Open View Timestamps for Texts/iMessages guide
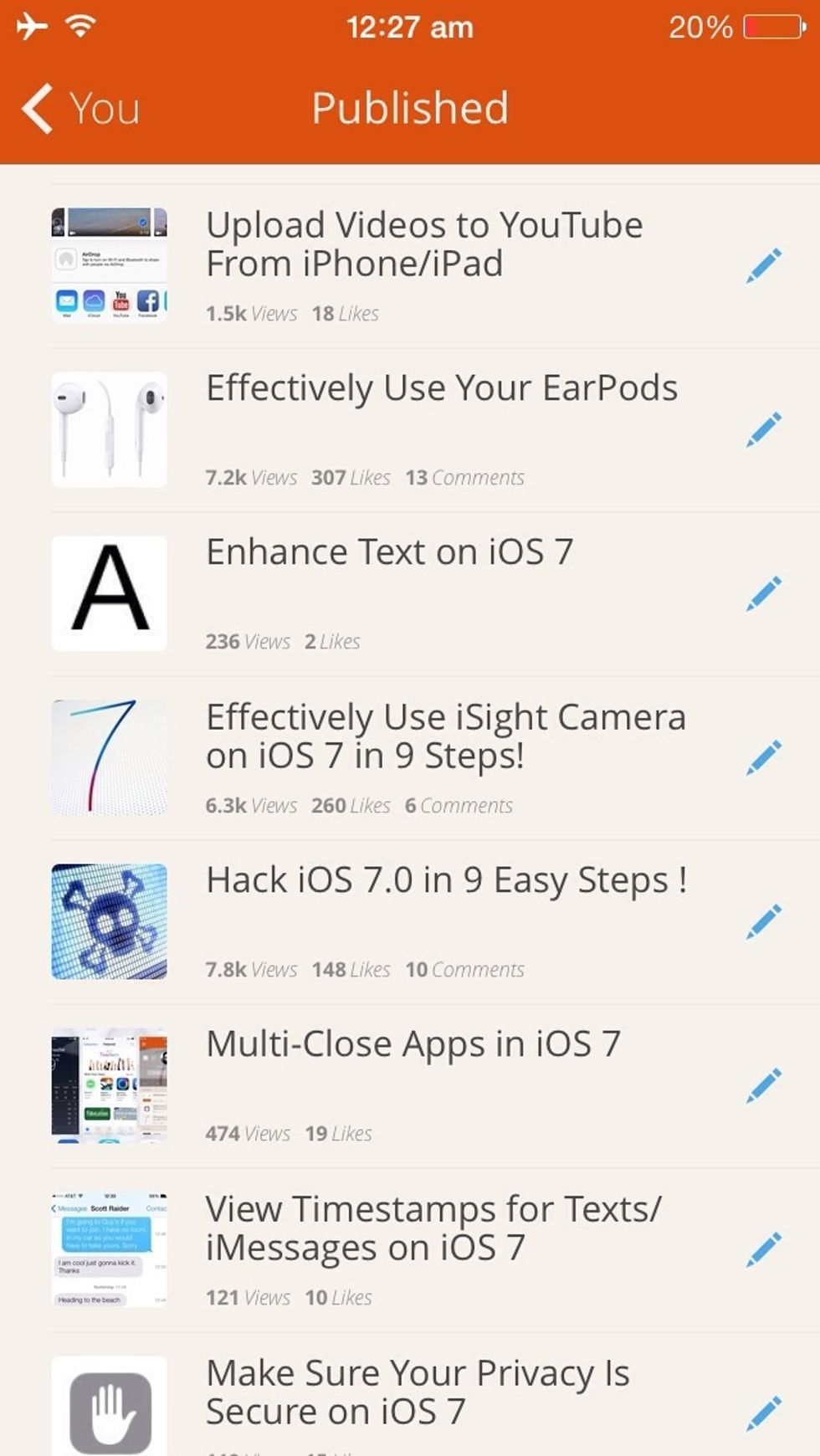The height and width of the screenshot is (1456, 820). click(x=433, y=1228)
